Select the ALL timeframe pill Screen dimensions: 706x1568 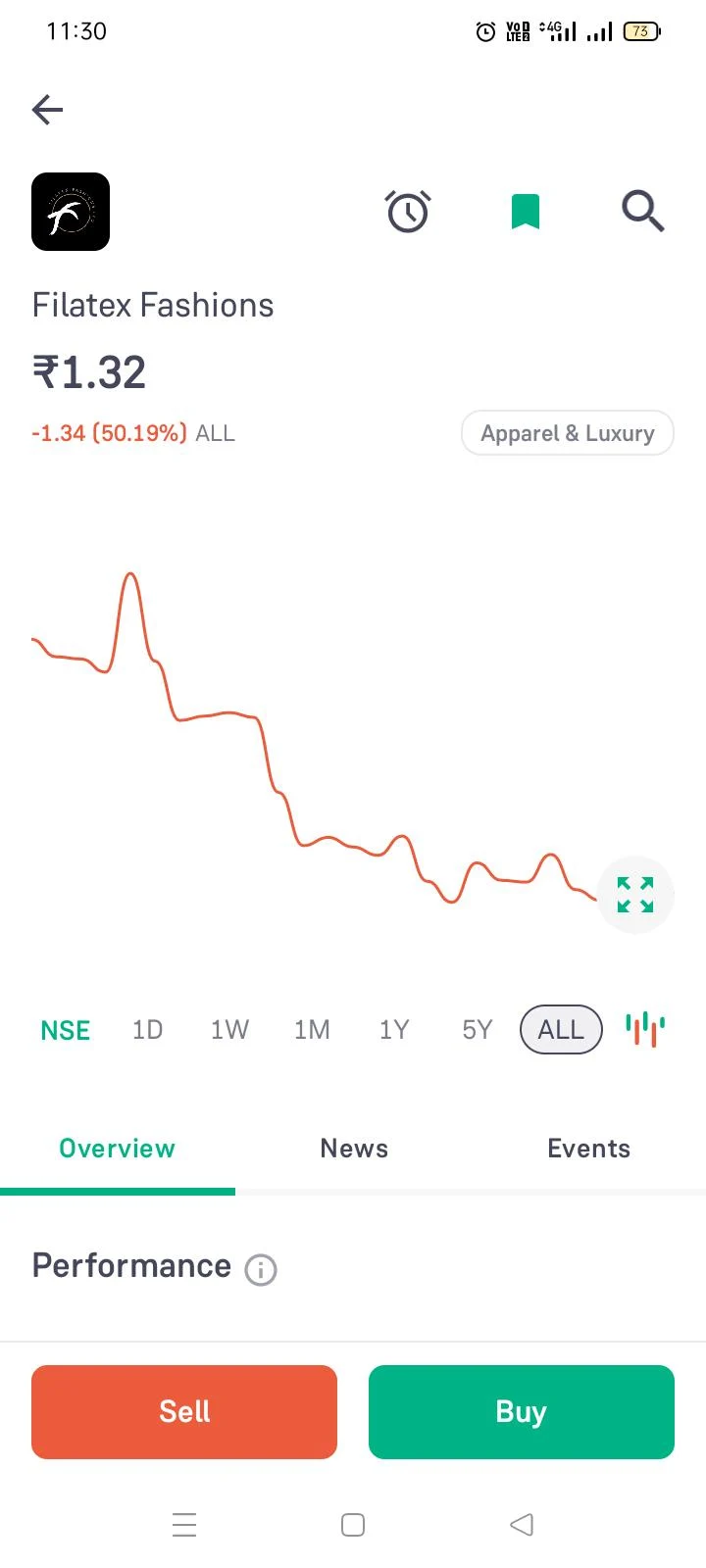click(x=560, y=1029)
